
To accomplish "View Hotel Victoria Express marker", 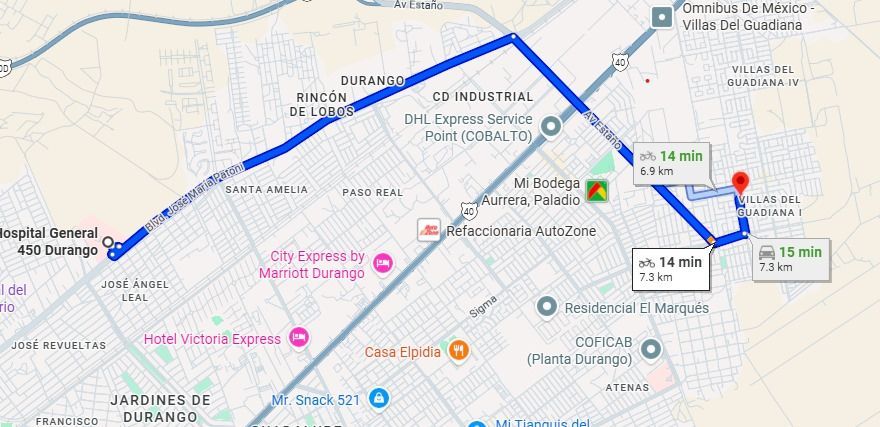I will point(297,338).
